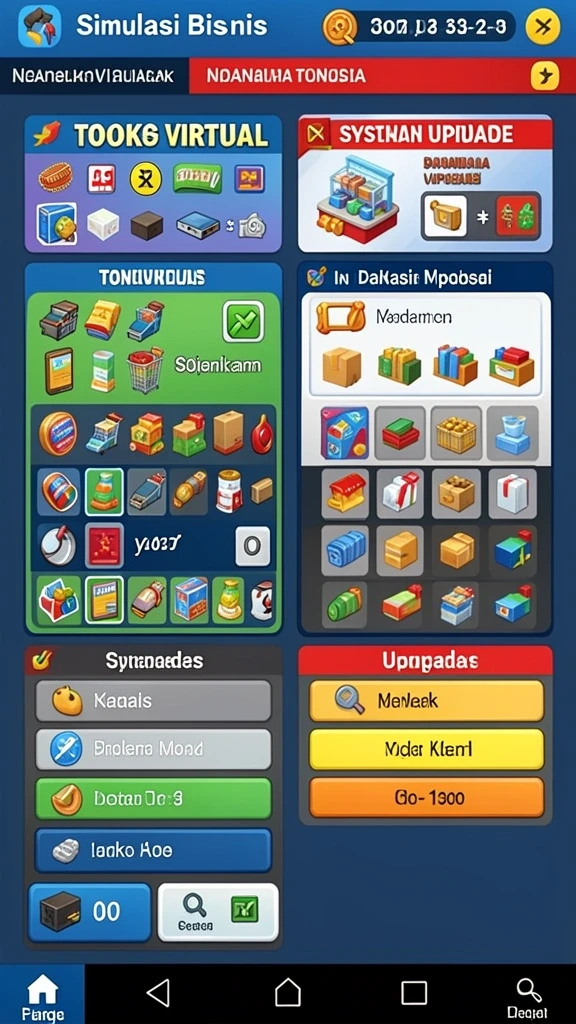576x1024 pixels.
Task: Tap the orange Go-1300 button
Action: coord(426,797)
